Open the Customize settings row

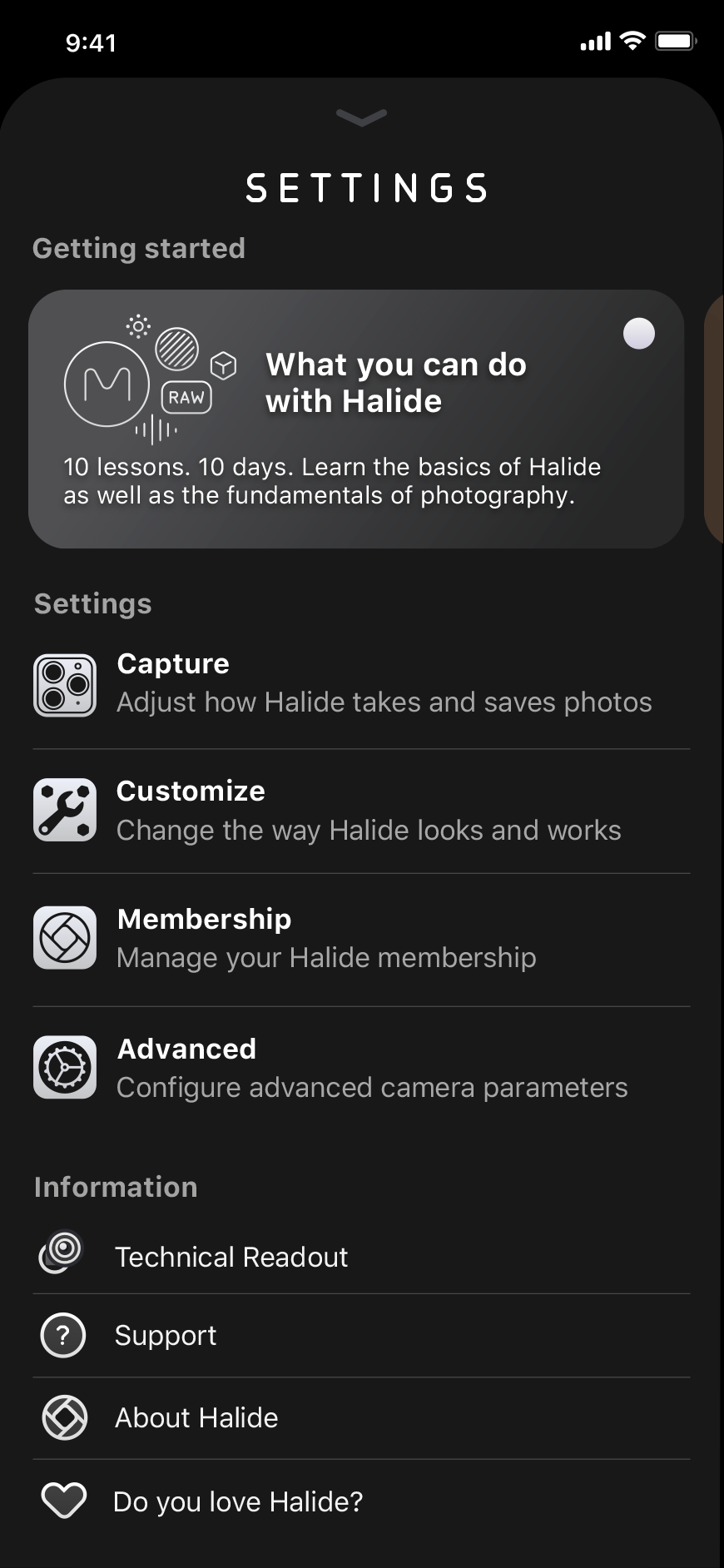[361, 811]
